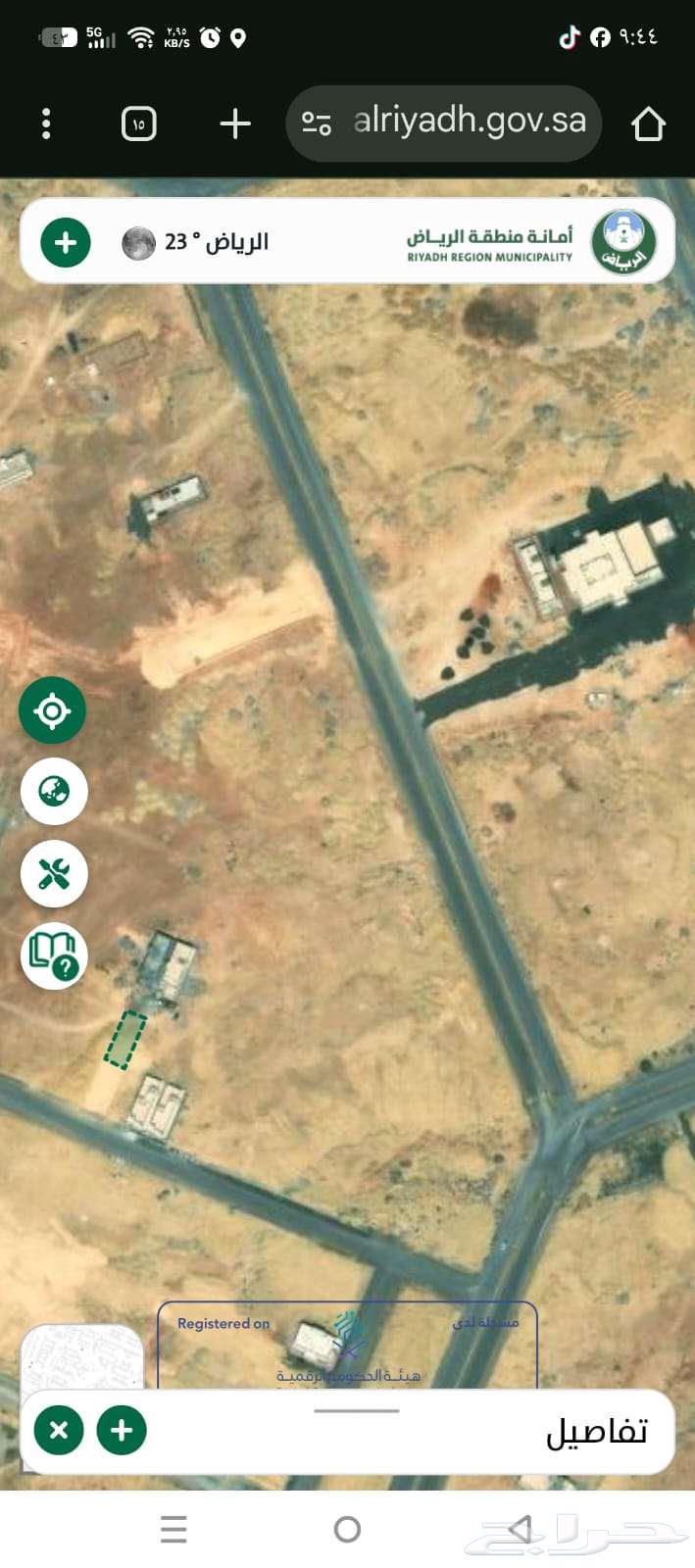Tap the green plus in the top banner
The width and height of the screenshot is (695, 1568).
66,242
